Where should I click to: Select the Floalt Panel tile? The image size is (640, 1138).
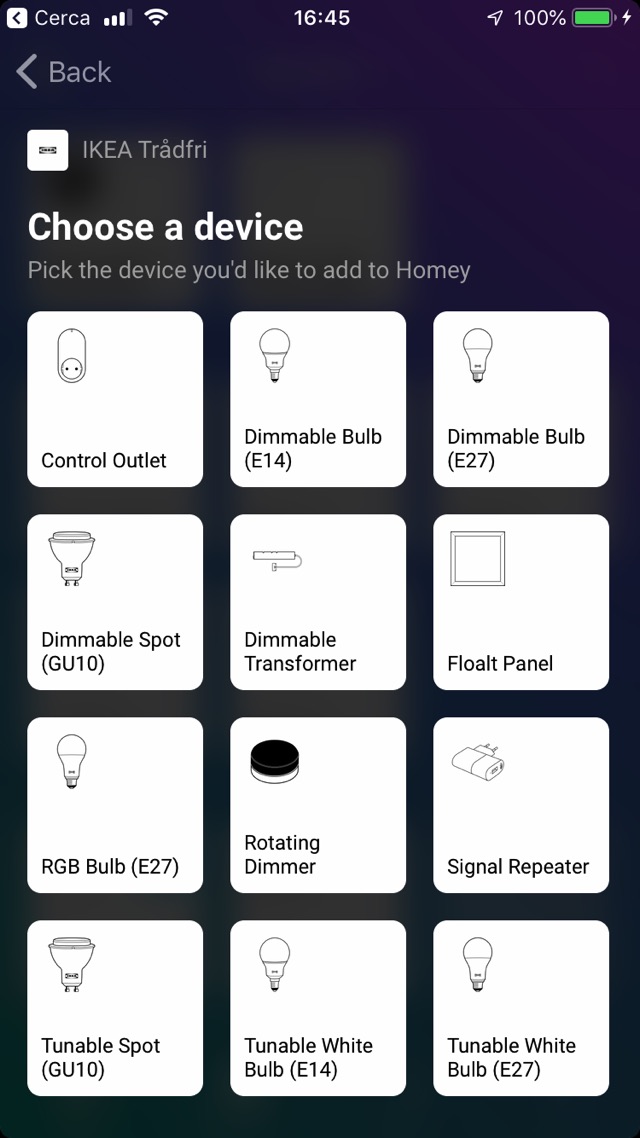click(x=521, y=602)
